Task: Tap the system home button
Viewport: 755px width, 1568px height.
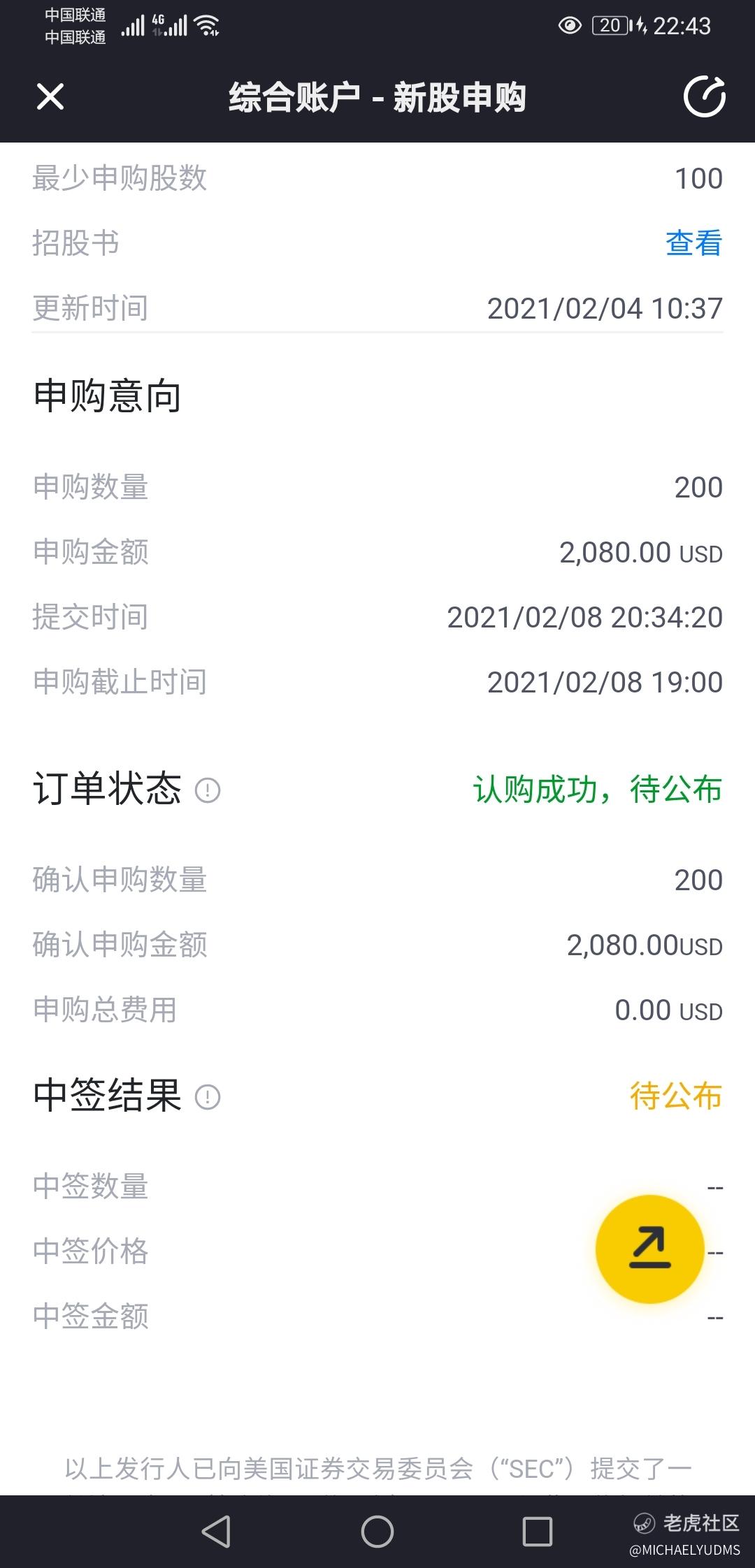Action: (377, 1532)
